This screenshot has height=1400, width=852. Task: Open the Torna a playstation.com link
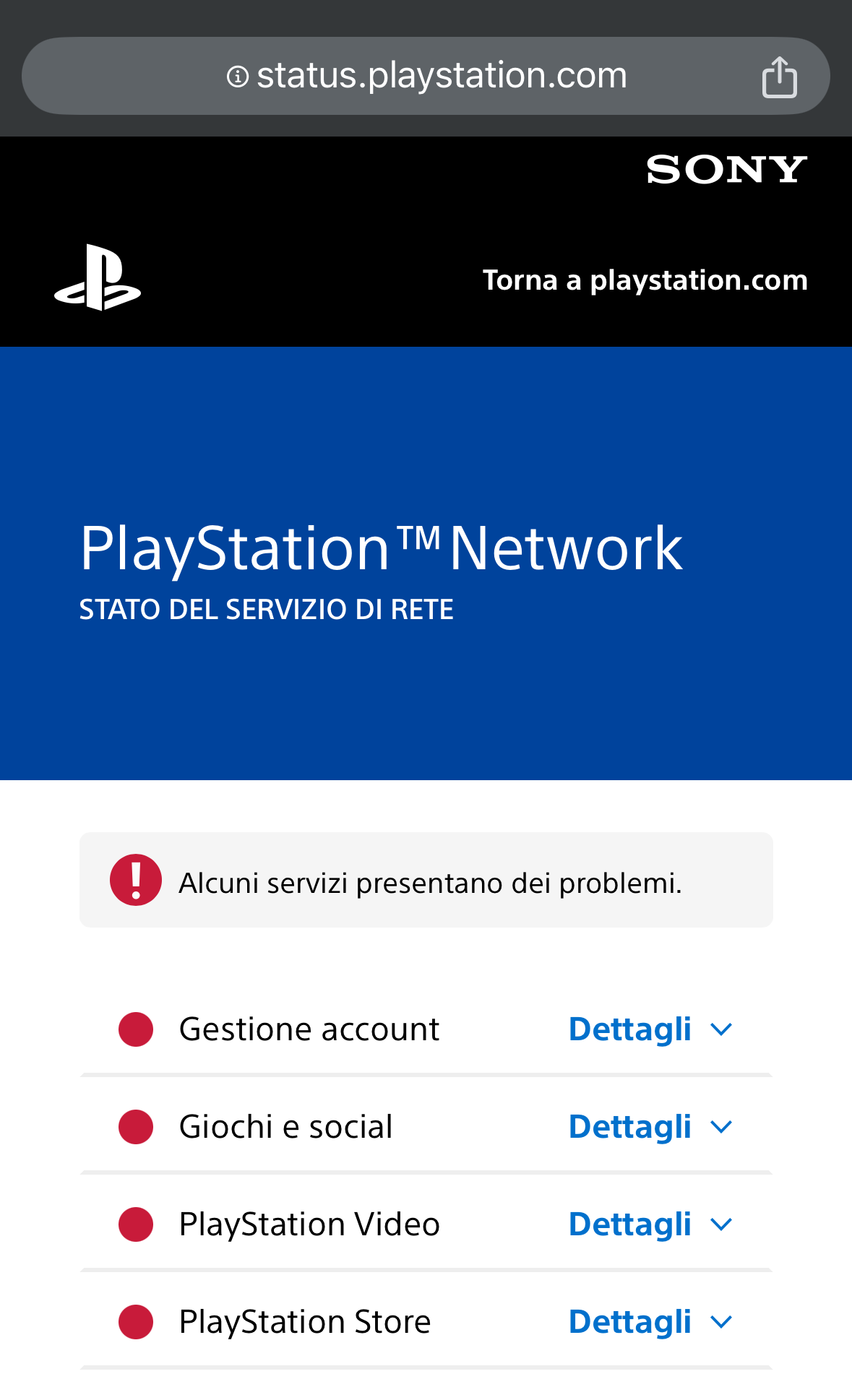645,280
